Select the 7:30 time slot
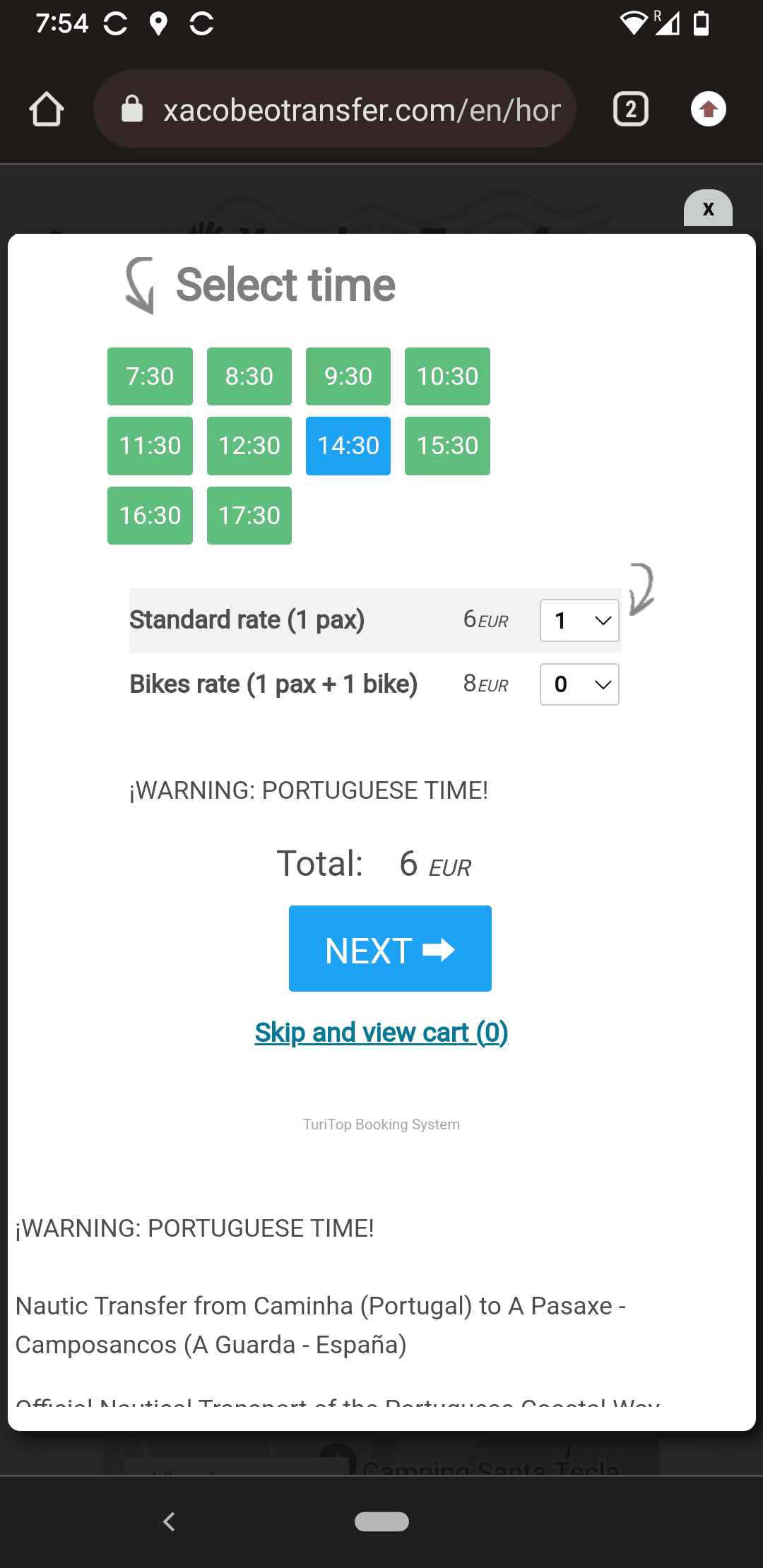Viewport: 763px width, 1568px height. coord(150,376)
